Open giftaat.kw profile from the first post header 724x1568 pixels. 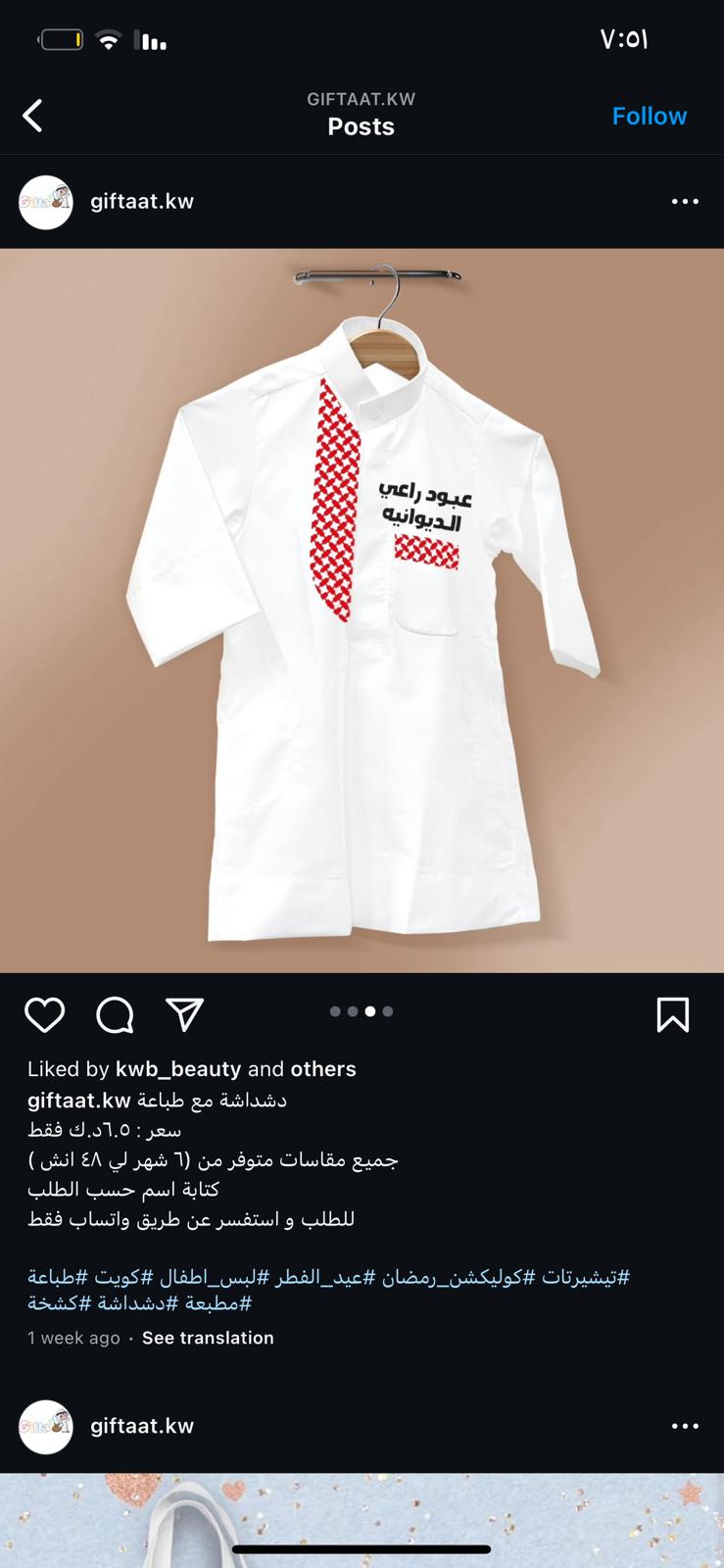[142, 201]
